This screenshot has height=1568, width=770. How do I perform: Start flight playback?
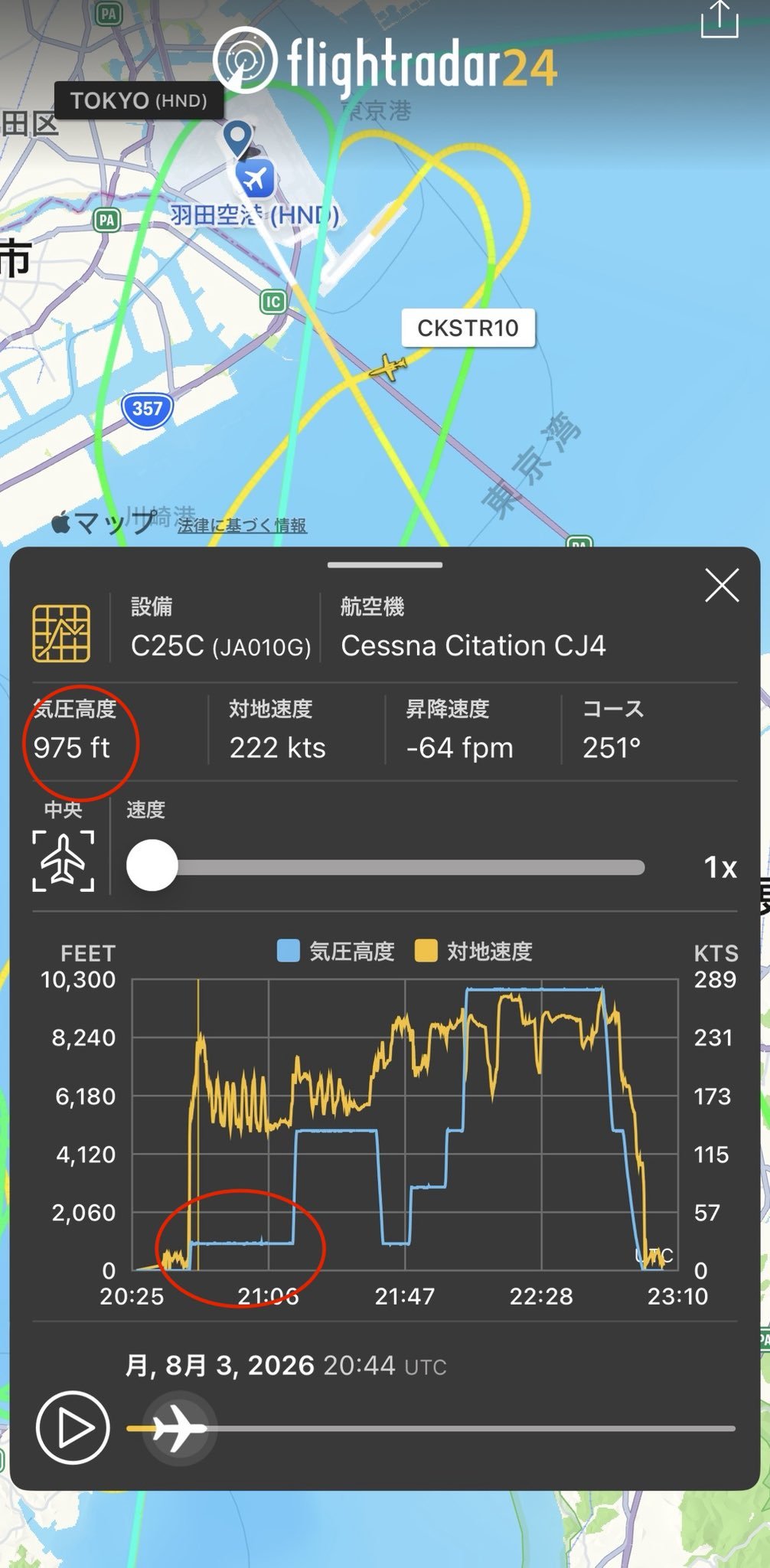(x=73, y=1428)
